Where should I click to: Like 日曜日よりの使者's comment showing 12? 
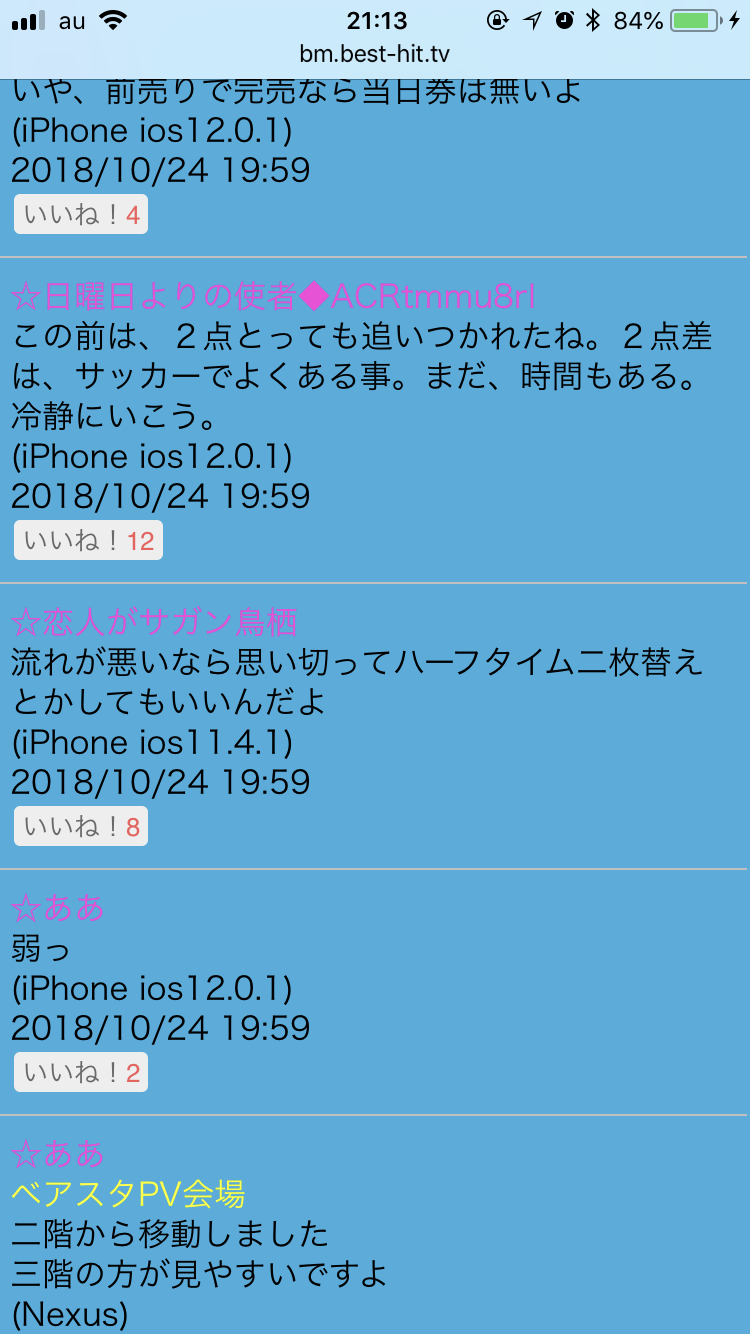tap(88, 540)
